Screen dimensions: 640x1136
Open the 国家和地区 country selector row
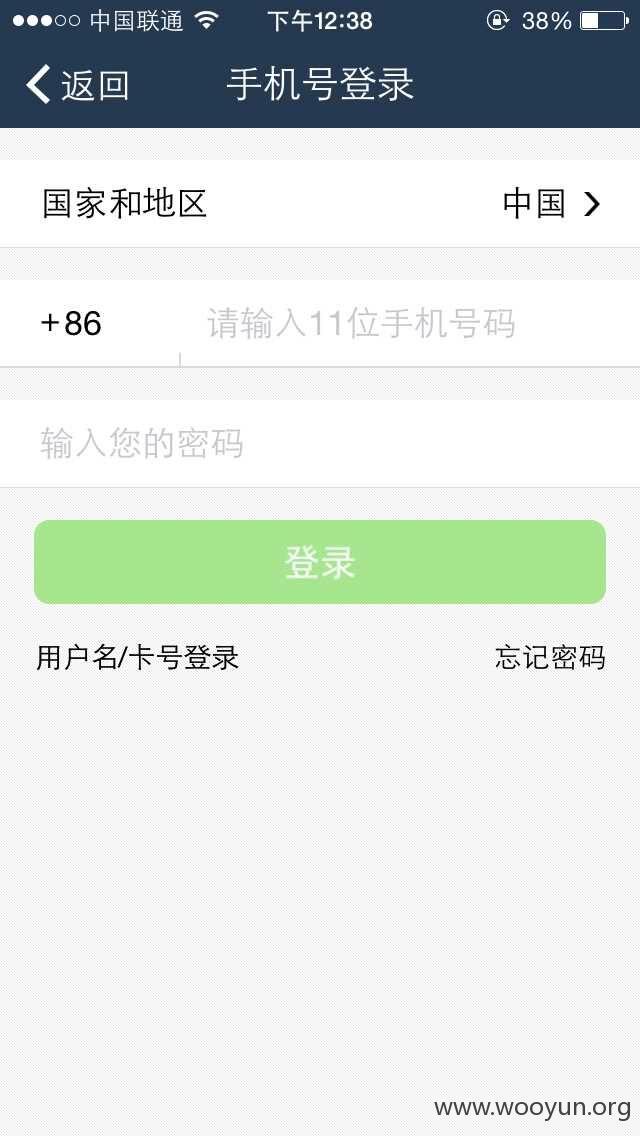(320, 204)
